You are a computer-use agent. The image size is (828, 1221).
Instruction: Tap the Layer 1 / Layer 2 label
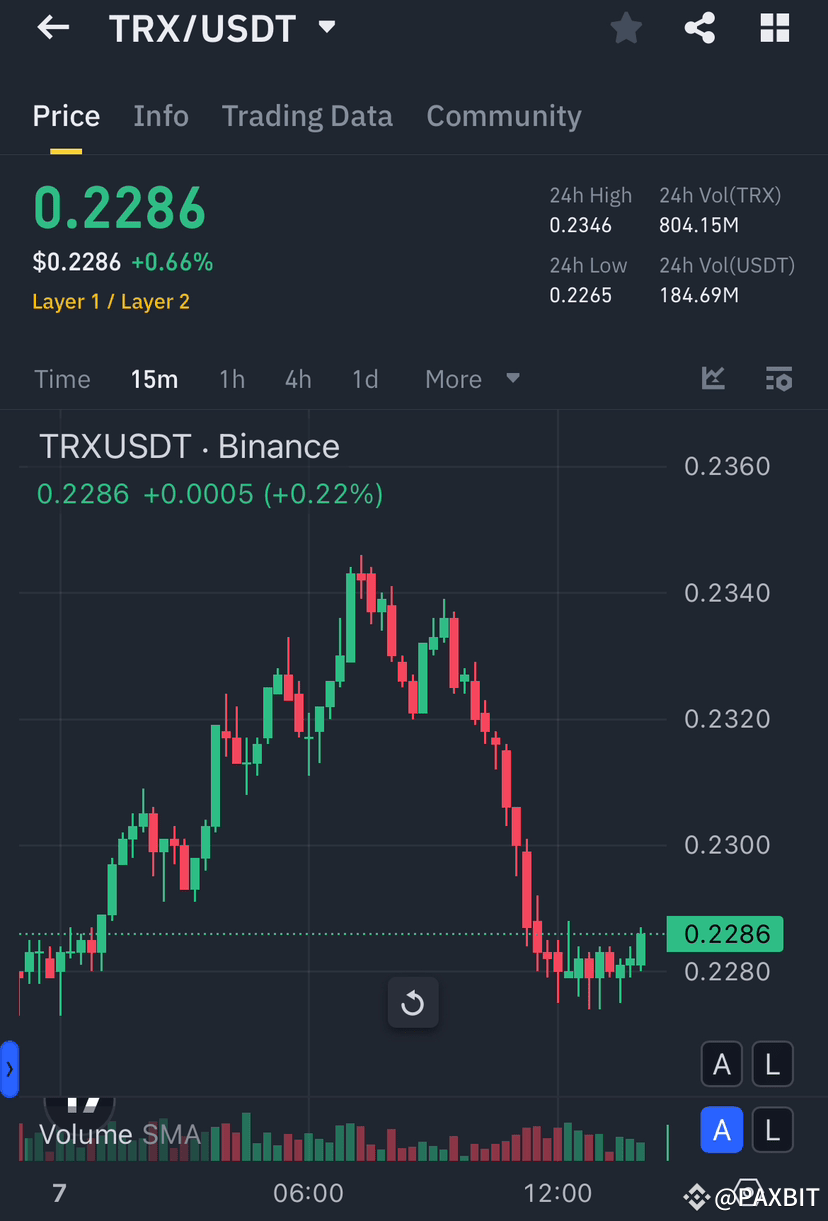111,301
